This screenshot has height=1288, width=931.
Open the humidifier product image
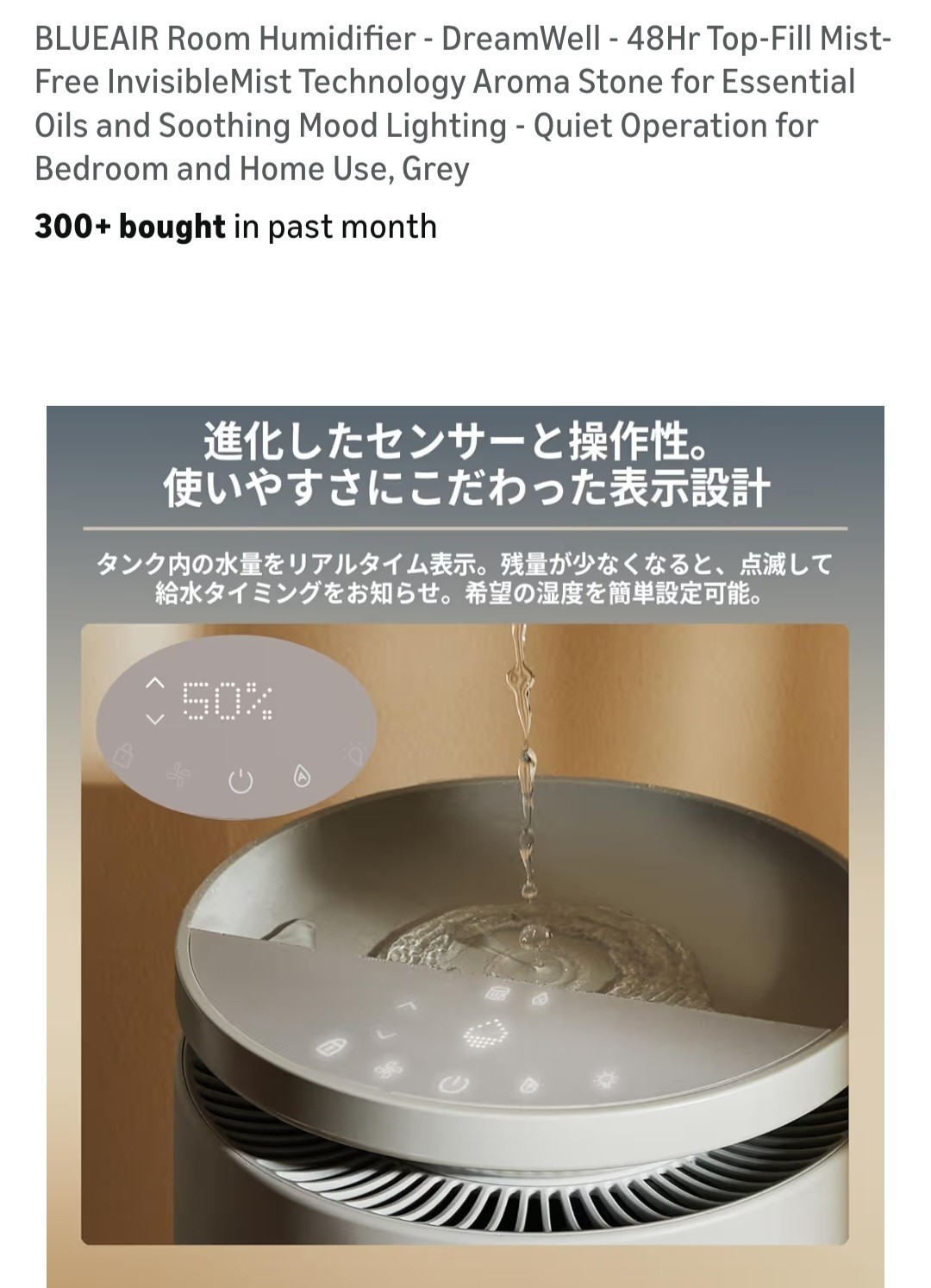point(465,845)
